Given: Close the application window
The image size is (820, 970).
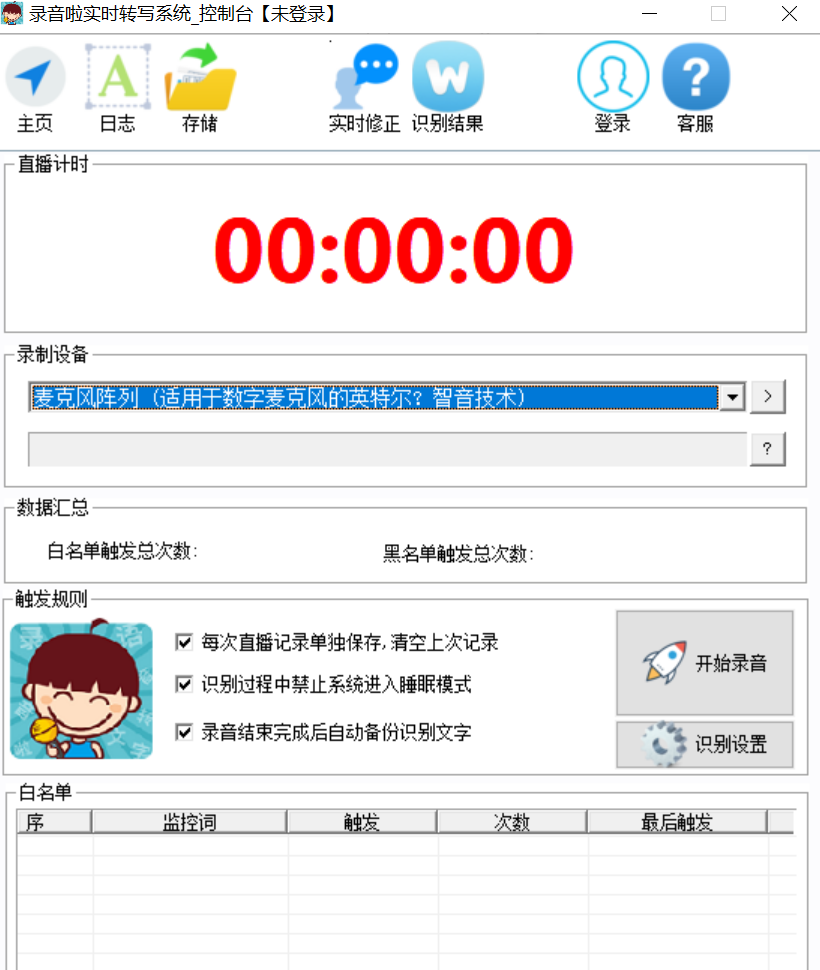Looking at the screenshot, I should pos(789,14).
